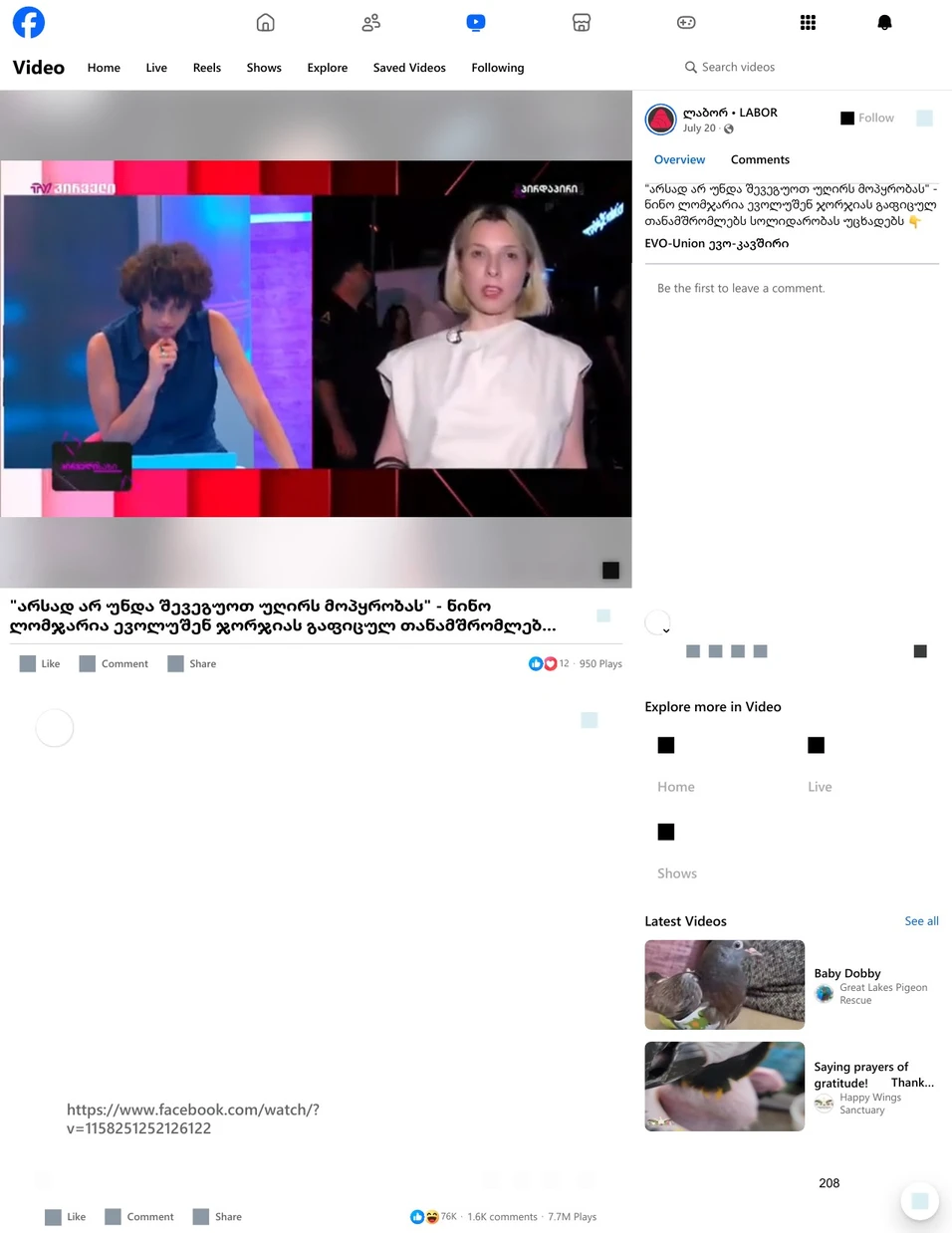Image resolution: width=952 pixels, height=1233 pixels.
Task: Tap the Search videos field
Action: click(738, 67)
